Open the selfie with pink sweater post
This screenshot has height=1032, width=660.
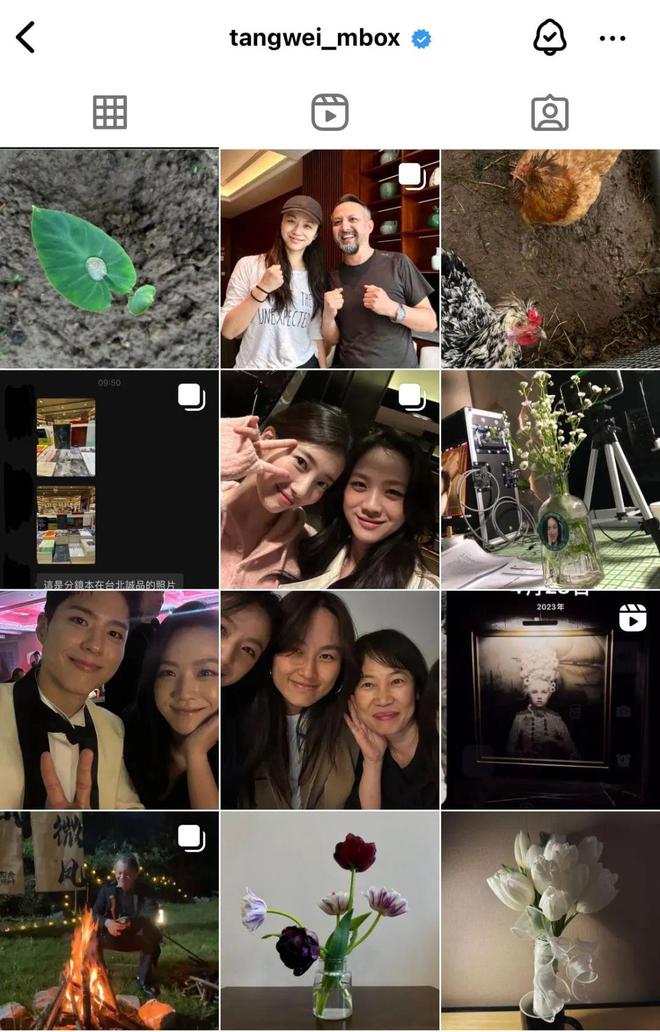329,479
